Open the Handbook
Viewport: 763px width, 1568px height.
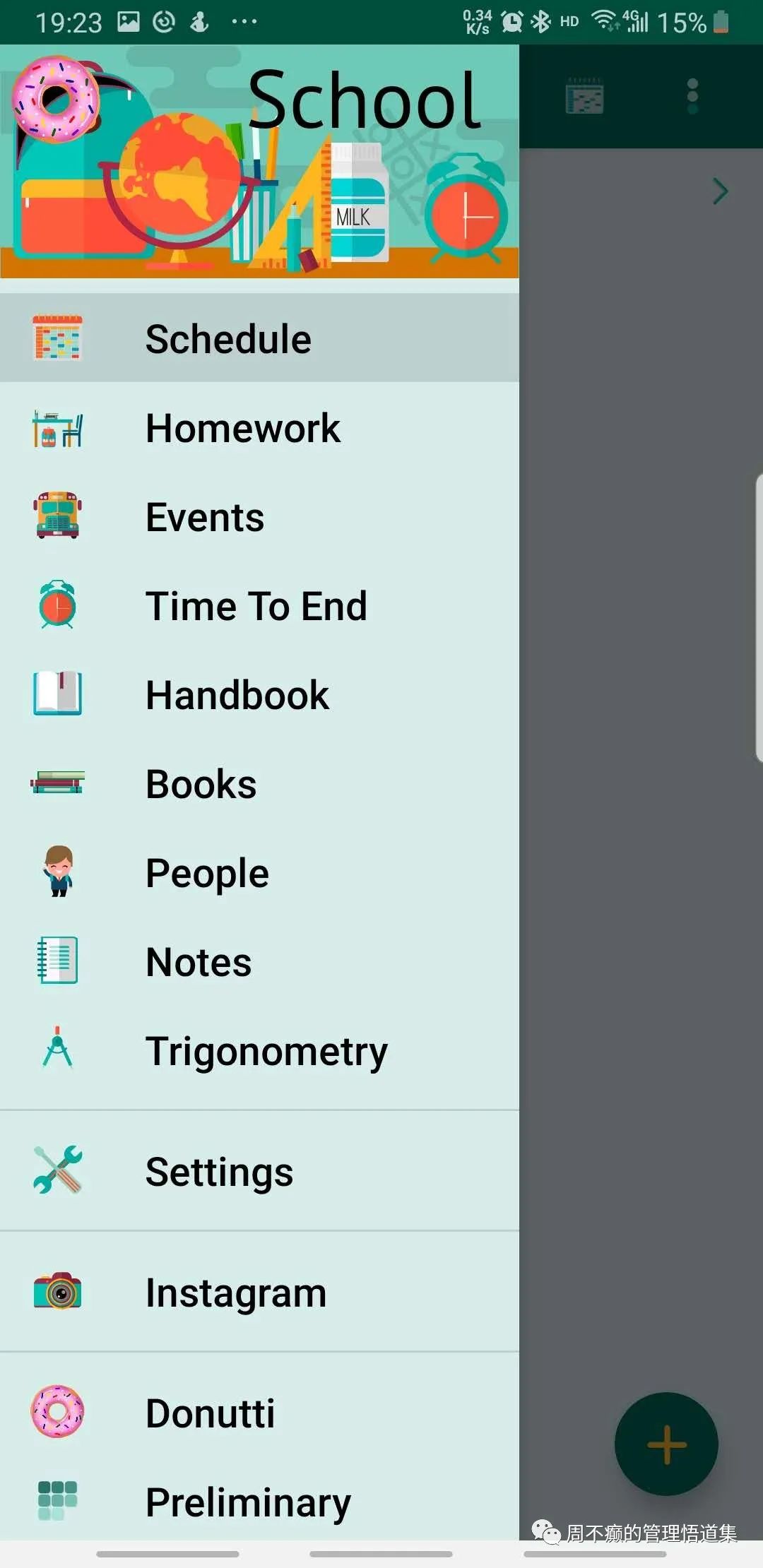pyautogui.click(x=259, y=694)
